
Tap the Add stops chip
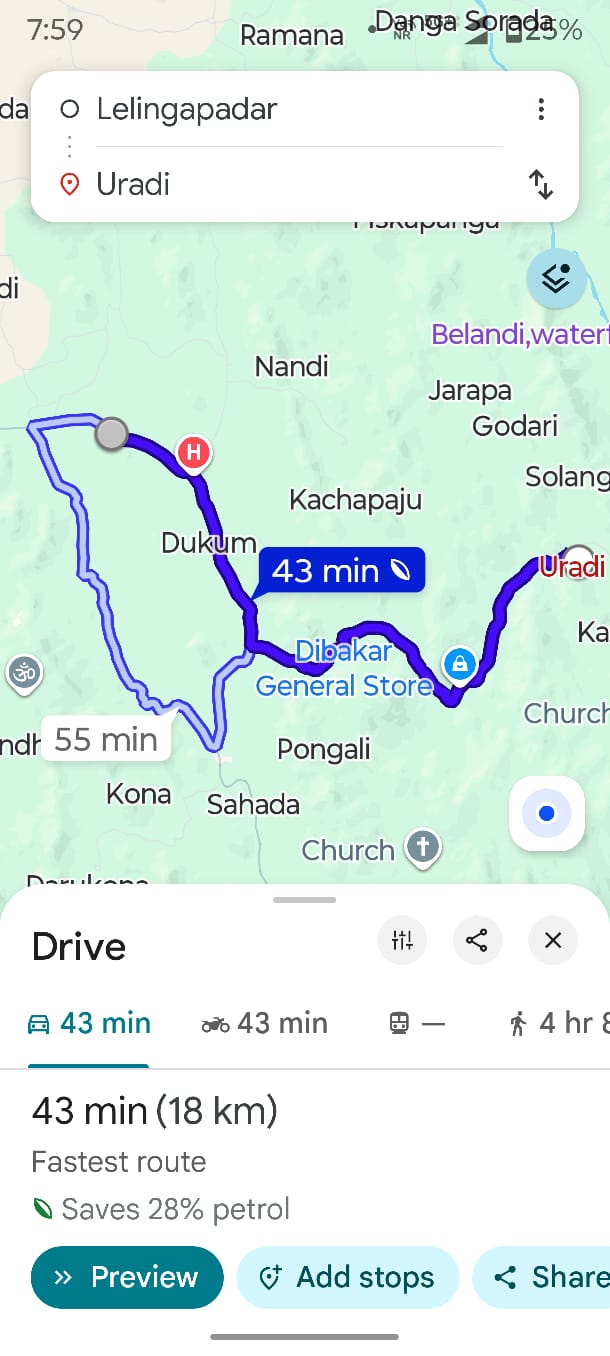pos(347,1277)
